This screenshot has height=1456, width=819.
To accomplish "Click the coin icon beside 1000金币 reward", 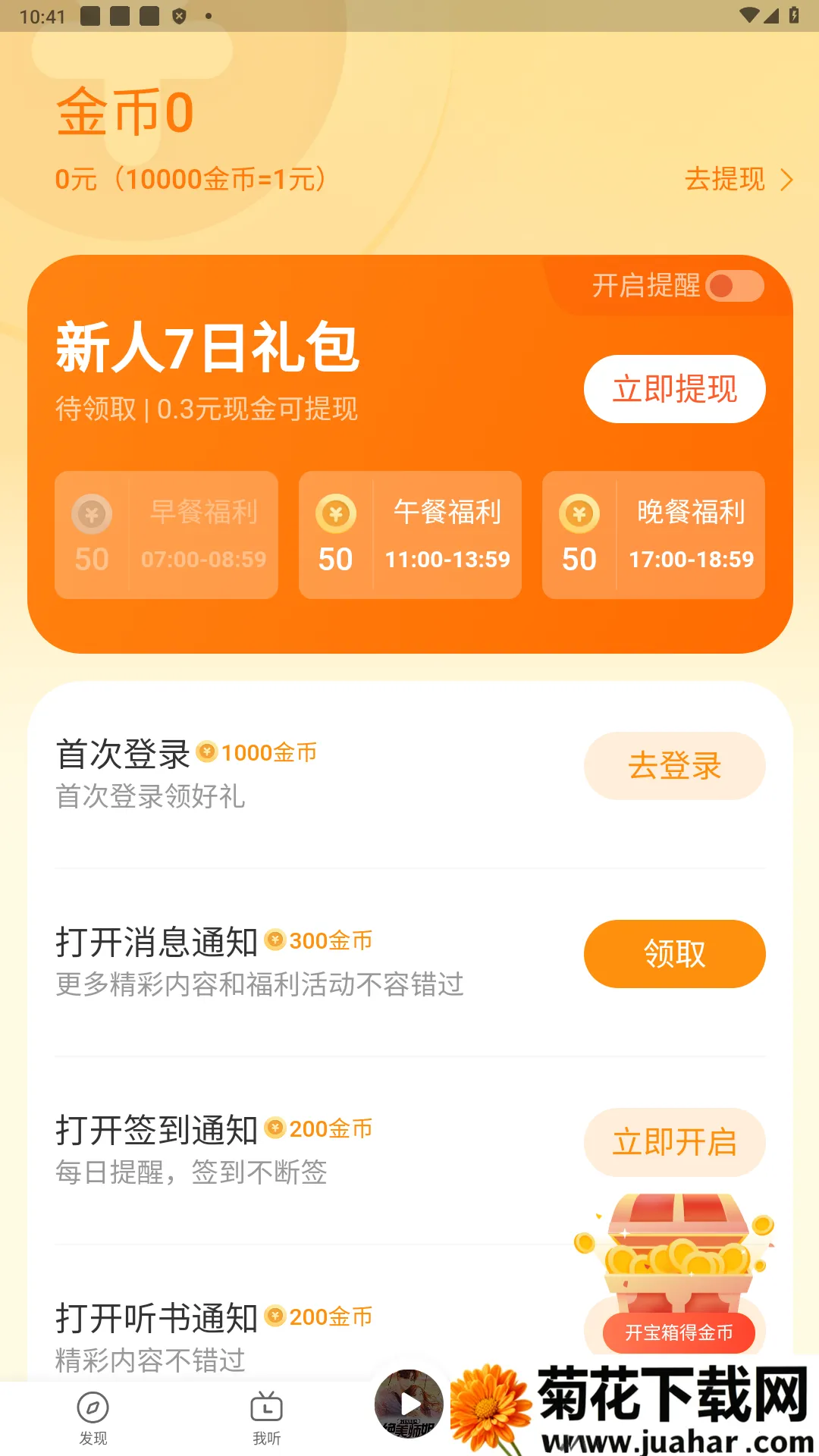I will click(x=206, y=752).
